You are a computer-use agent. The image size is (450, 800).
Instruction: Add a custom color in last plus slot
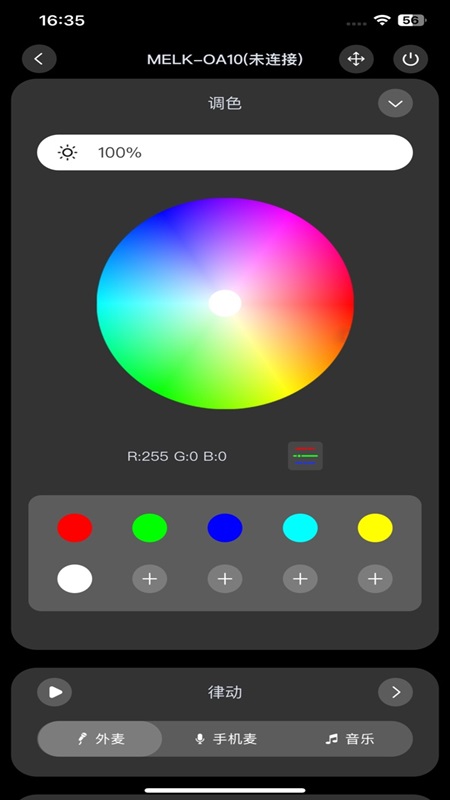[x=375, y=579]
